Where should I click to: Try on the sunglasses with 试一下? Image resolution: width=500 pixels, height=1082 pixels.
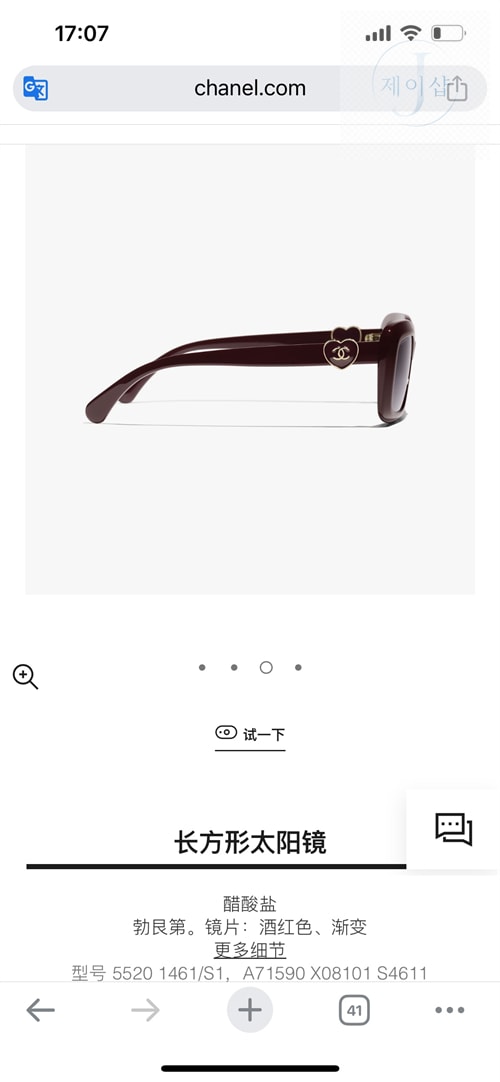[250, 733]
